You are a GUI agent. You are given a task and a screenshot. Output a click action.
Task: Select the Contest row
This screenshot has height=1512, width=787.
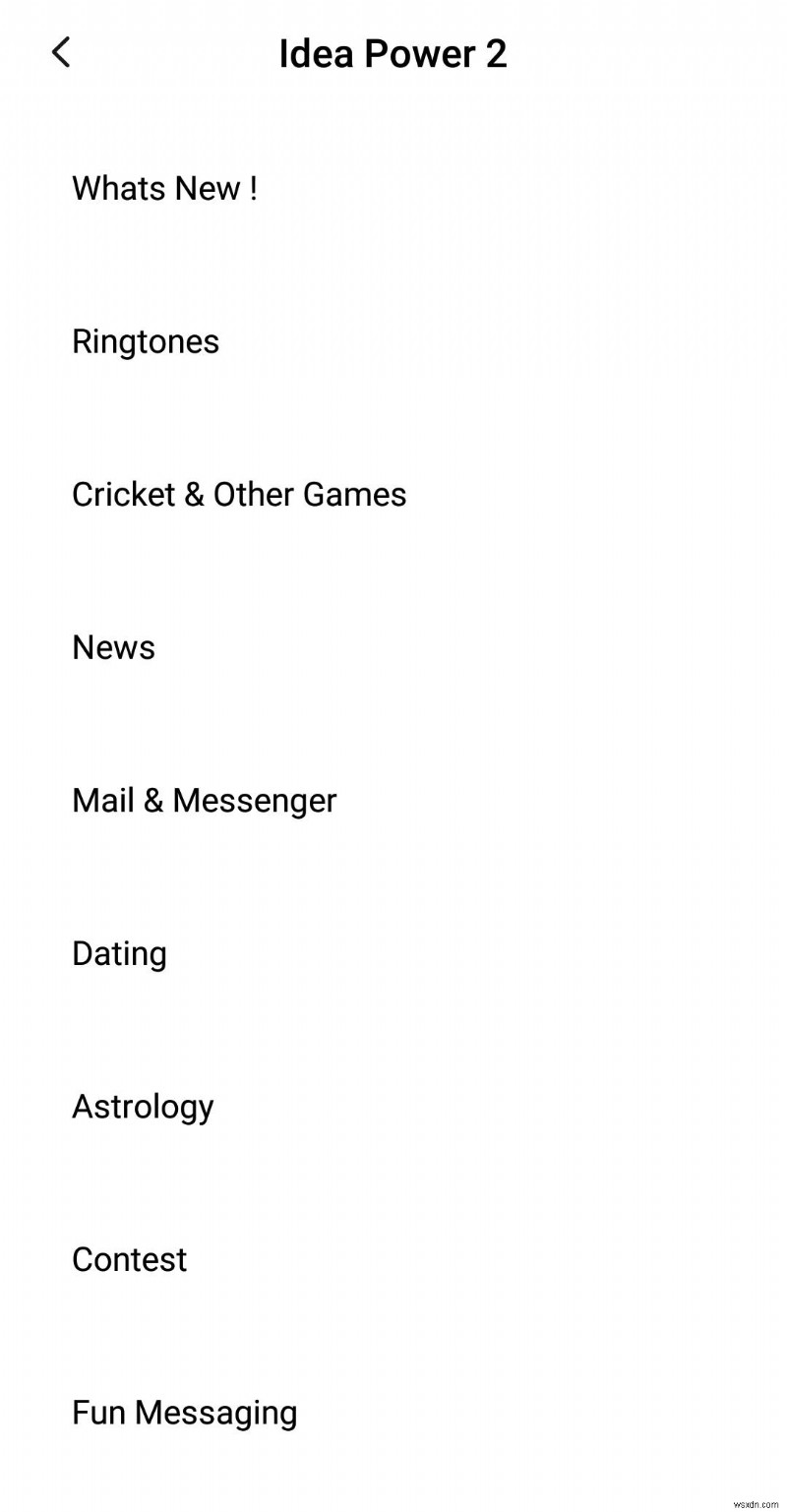point(129,1259)
